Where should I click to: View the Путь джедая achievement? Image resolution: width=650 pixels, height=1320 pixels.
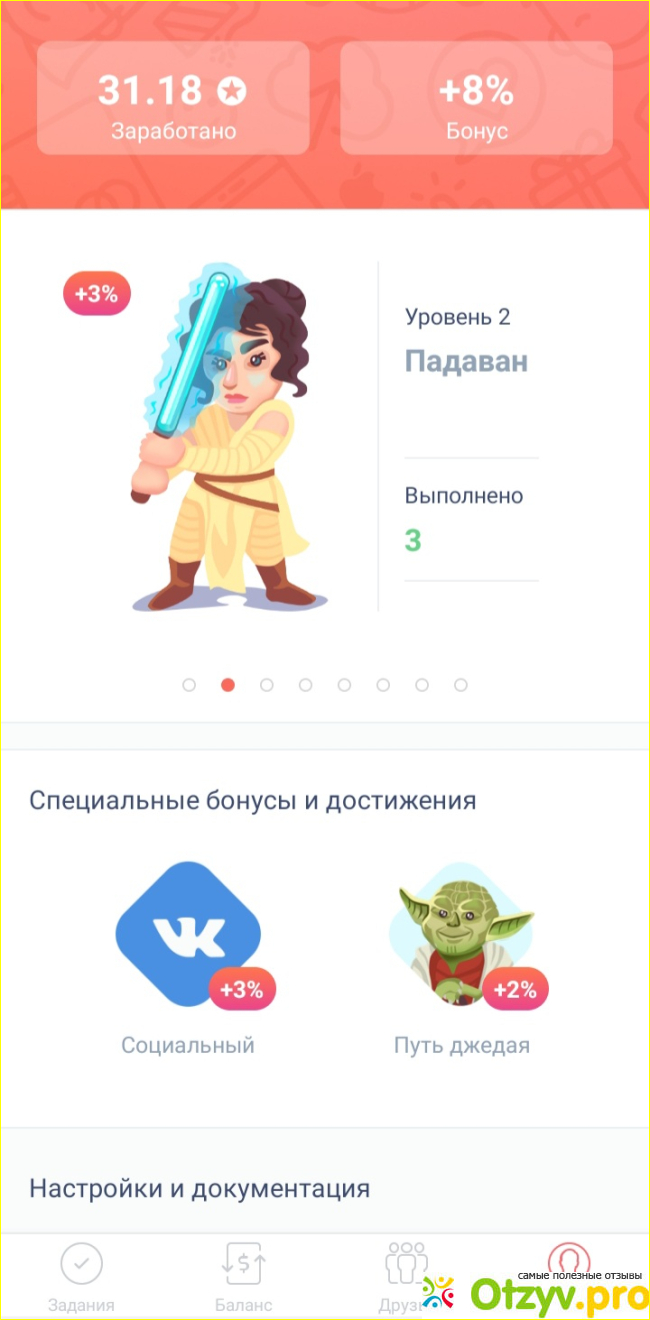click(x=462, y=956)
